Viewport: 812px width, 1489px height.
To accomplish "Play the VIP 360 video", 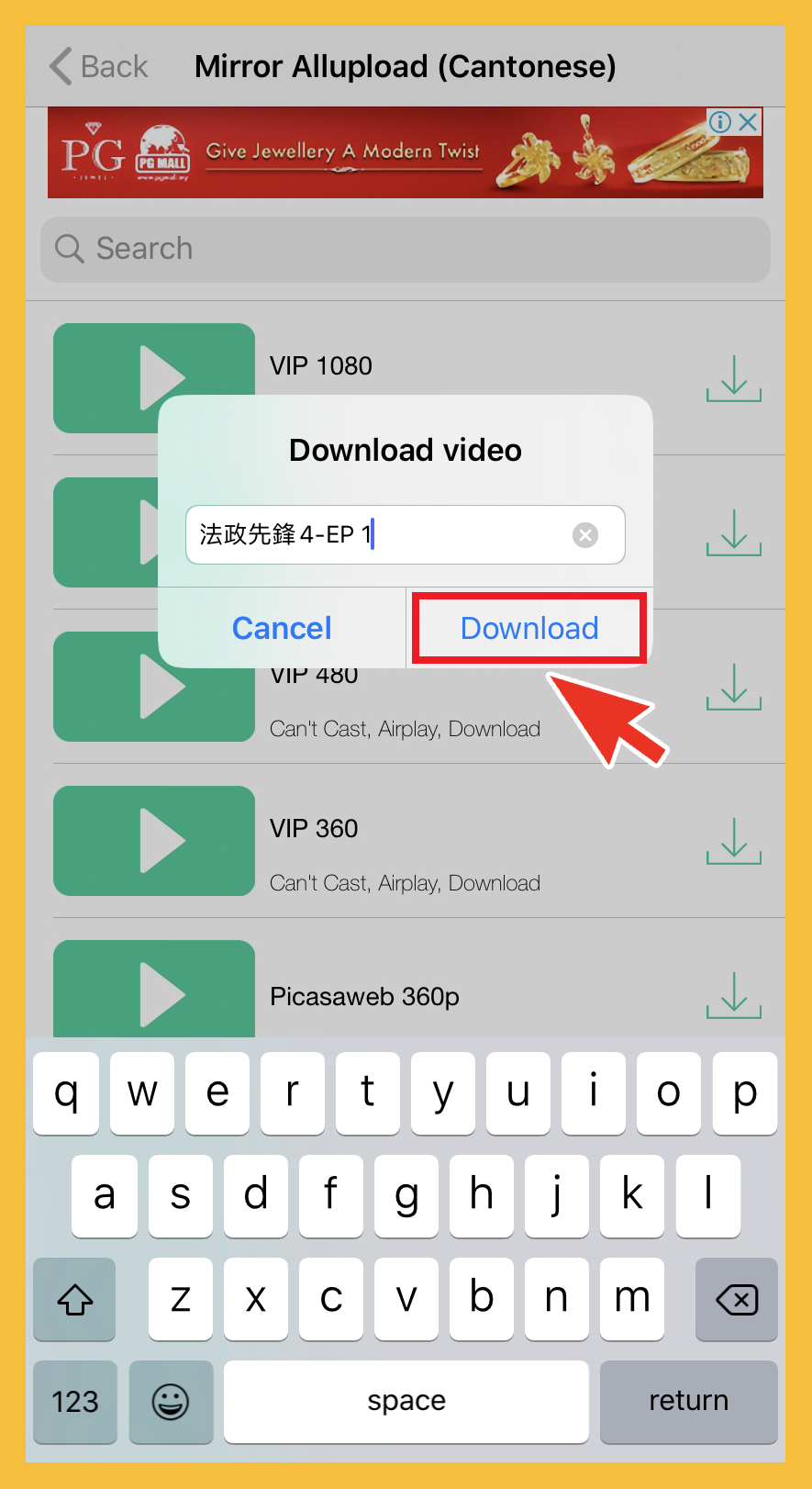I will coord(154,841).
